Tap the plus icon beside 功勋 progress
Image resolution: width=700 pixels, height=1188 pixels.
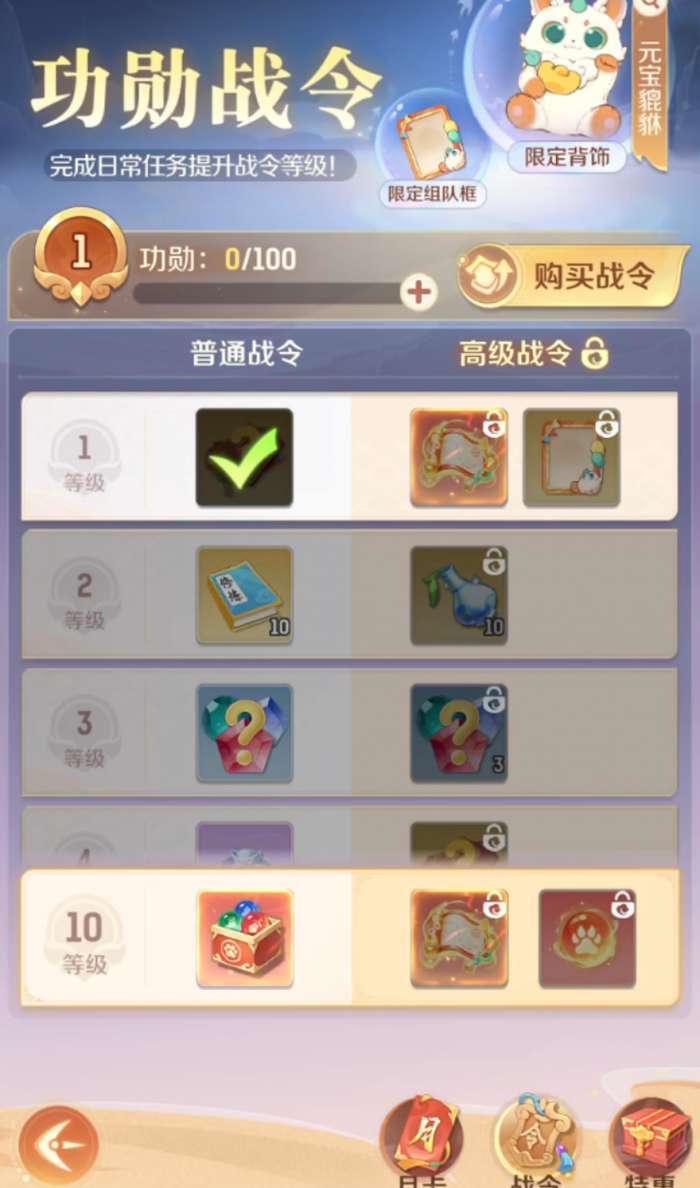(x=419, y=293)
